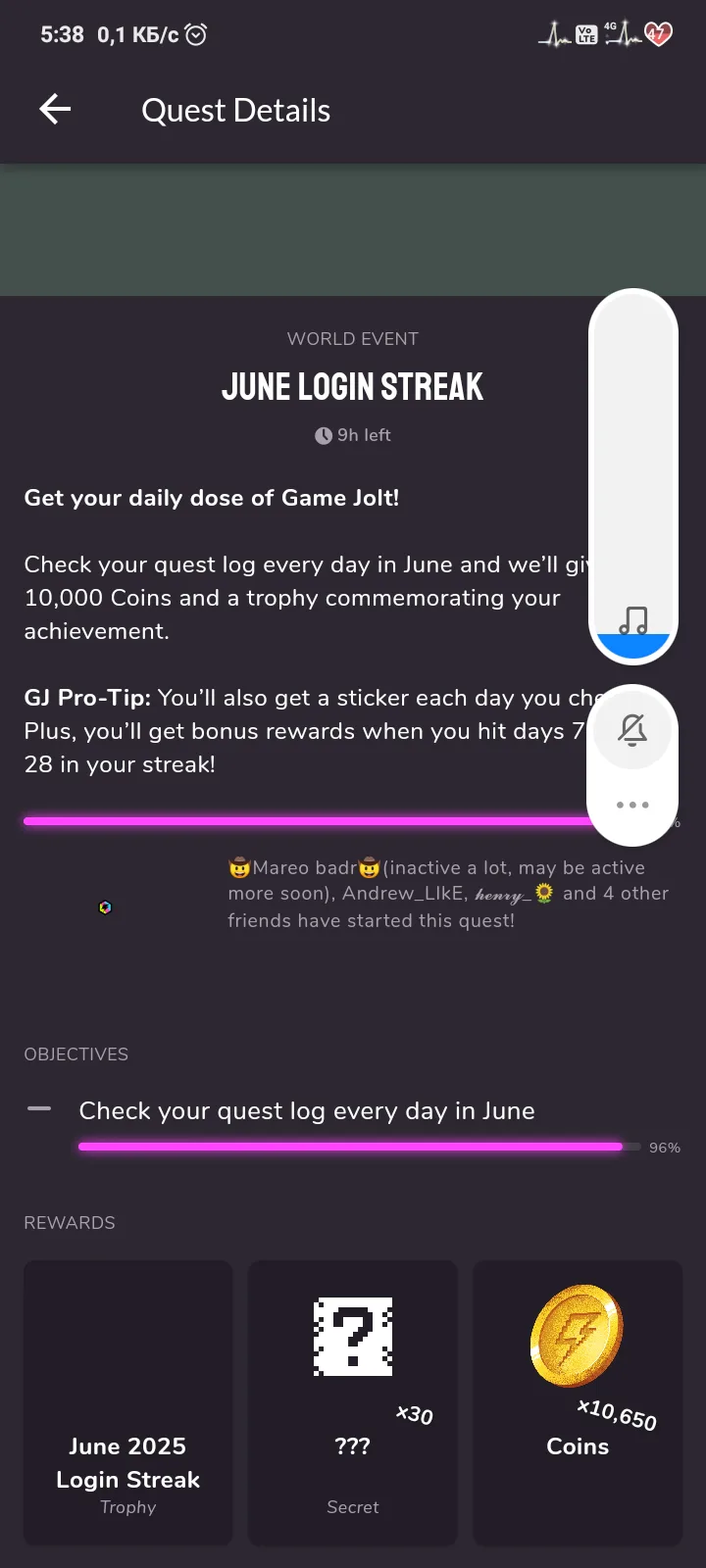The height and width of the screenshot is (1568, 706).
Task: Open more volume options with three dots
Action: [632, 805]
